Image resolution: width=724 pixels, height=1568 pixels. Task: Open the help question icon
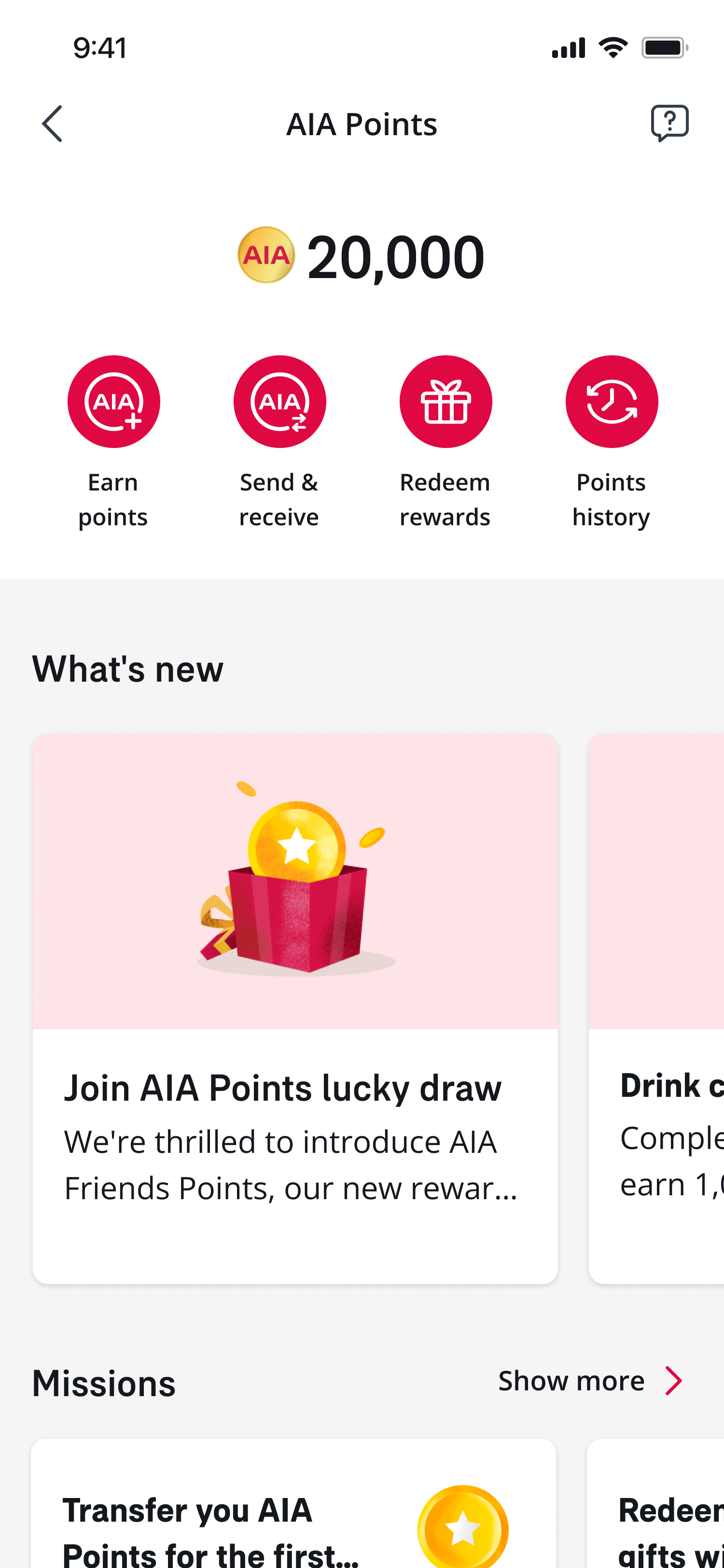tap(669, 123)
